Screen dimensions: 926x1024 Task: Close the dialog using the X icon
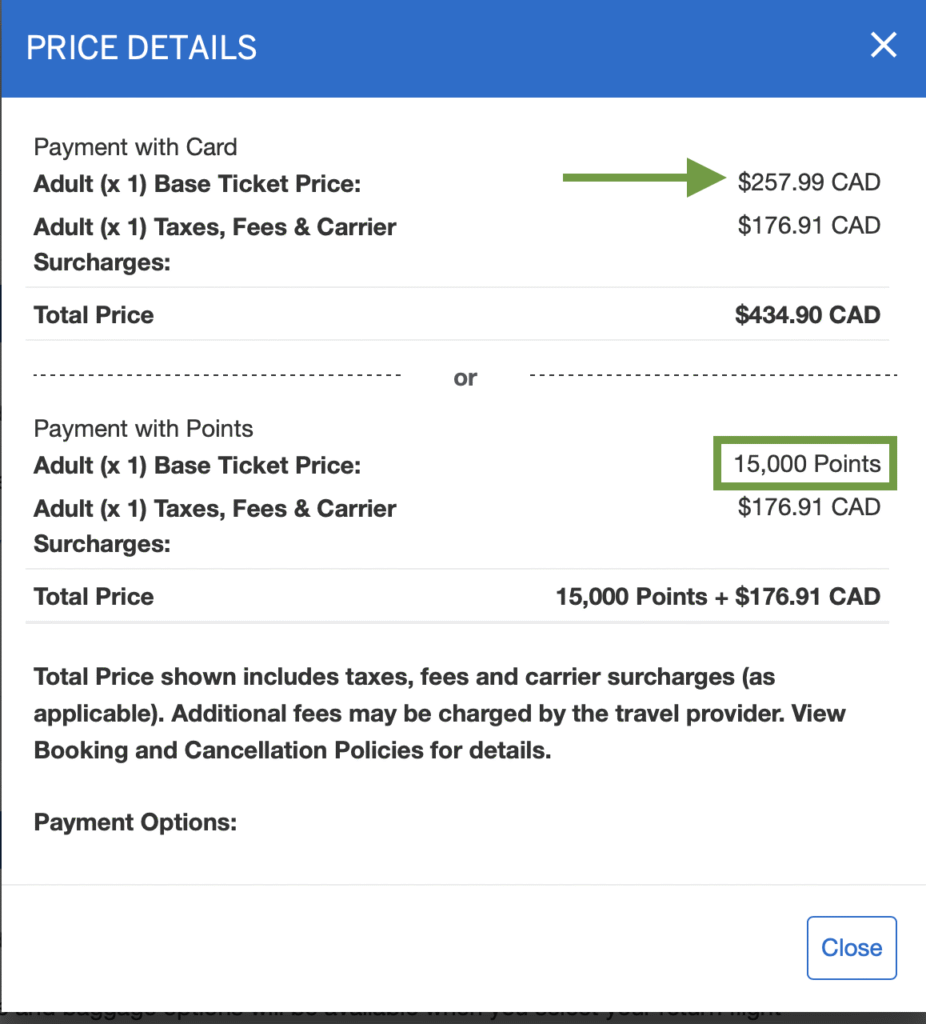[x=884, y=45]
